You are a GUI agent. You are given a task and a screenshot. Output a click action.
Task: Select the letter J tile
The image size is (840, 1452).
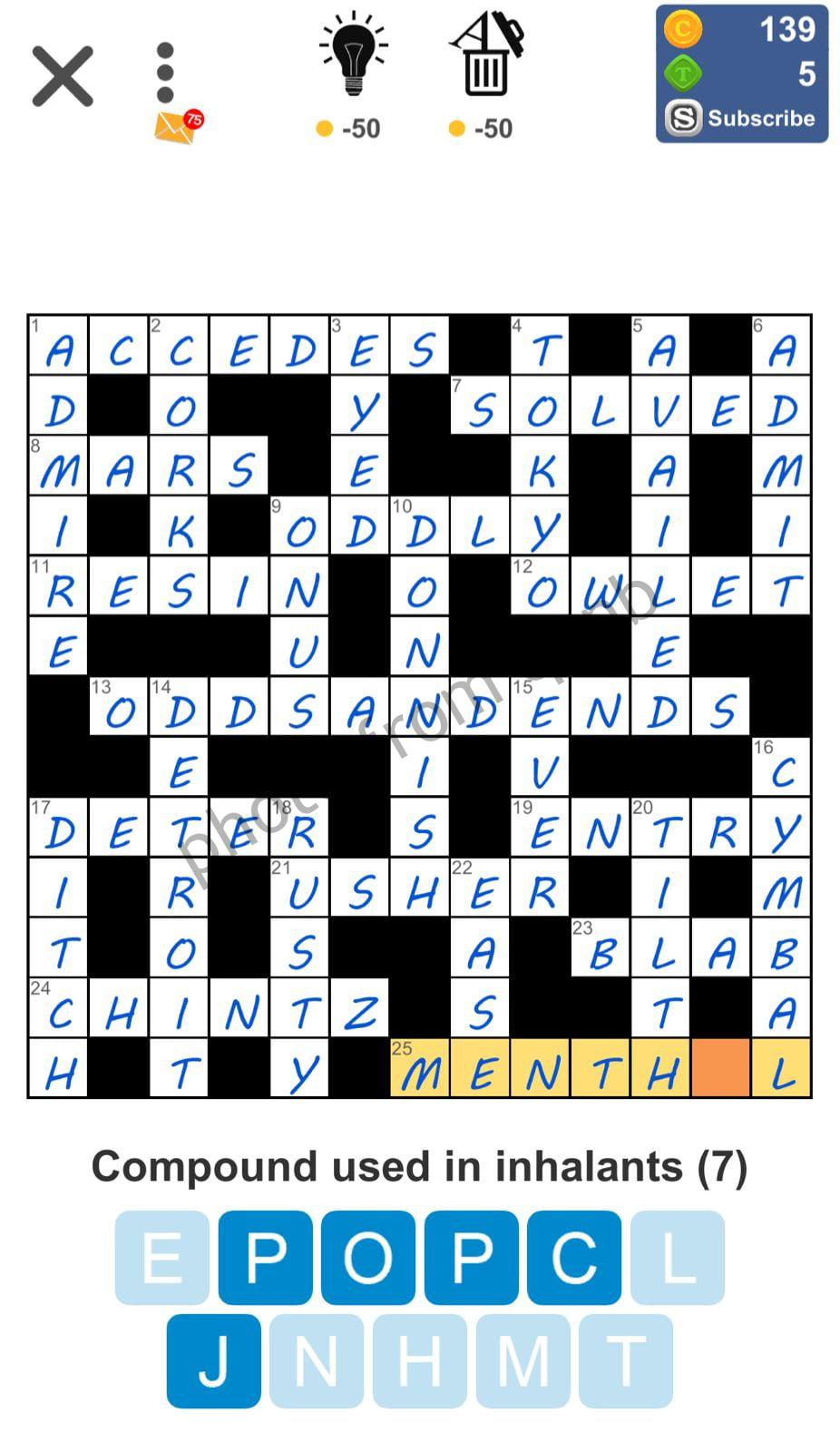(x=214, y=1361)
